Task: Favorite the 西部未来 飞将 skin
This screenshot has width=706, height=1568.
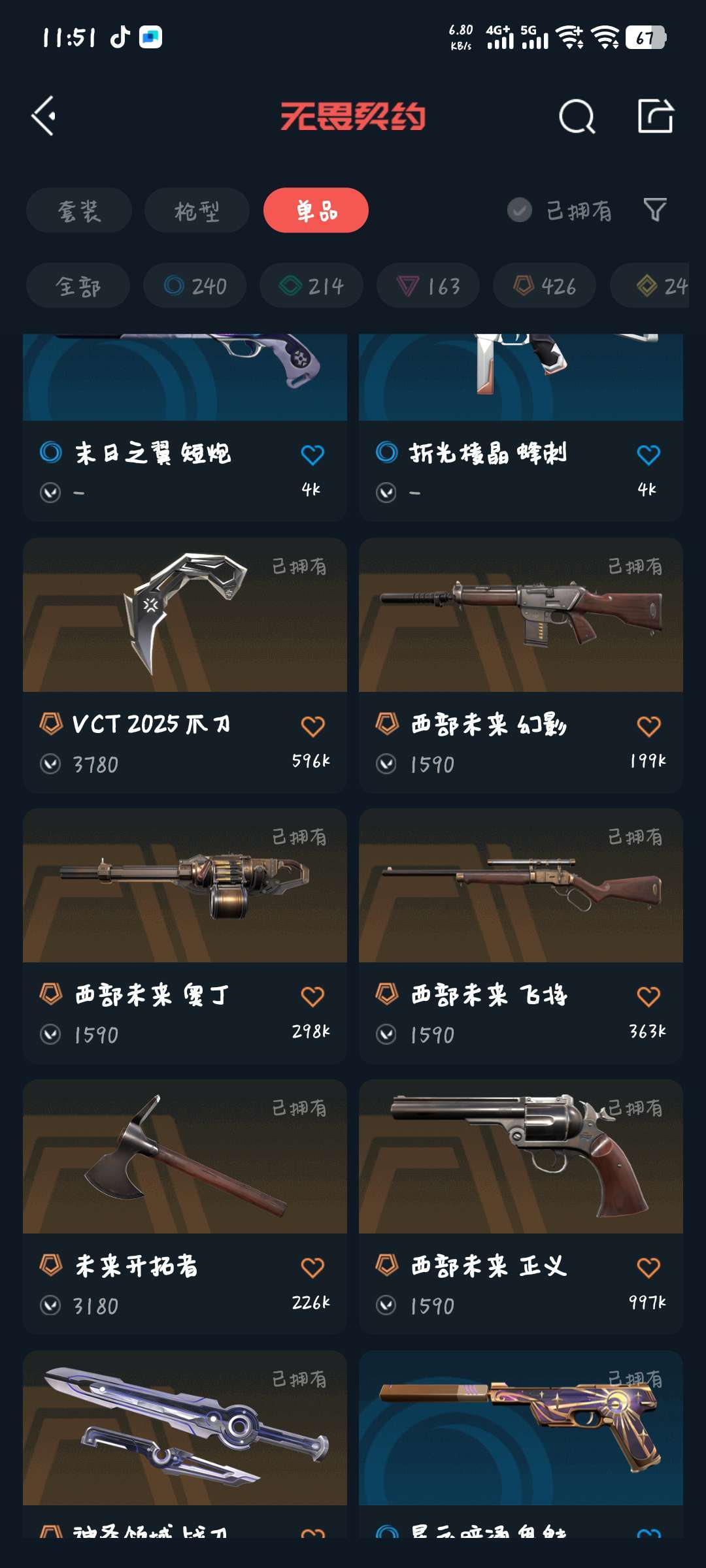Action: (648, 996)
